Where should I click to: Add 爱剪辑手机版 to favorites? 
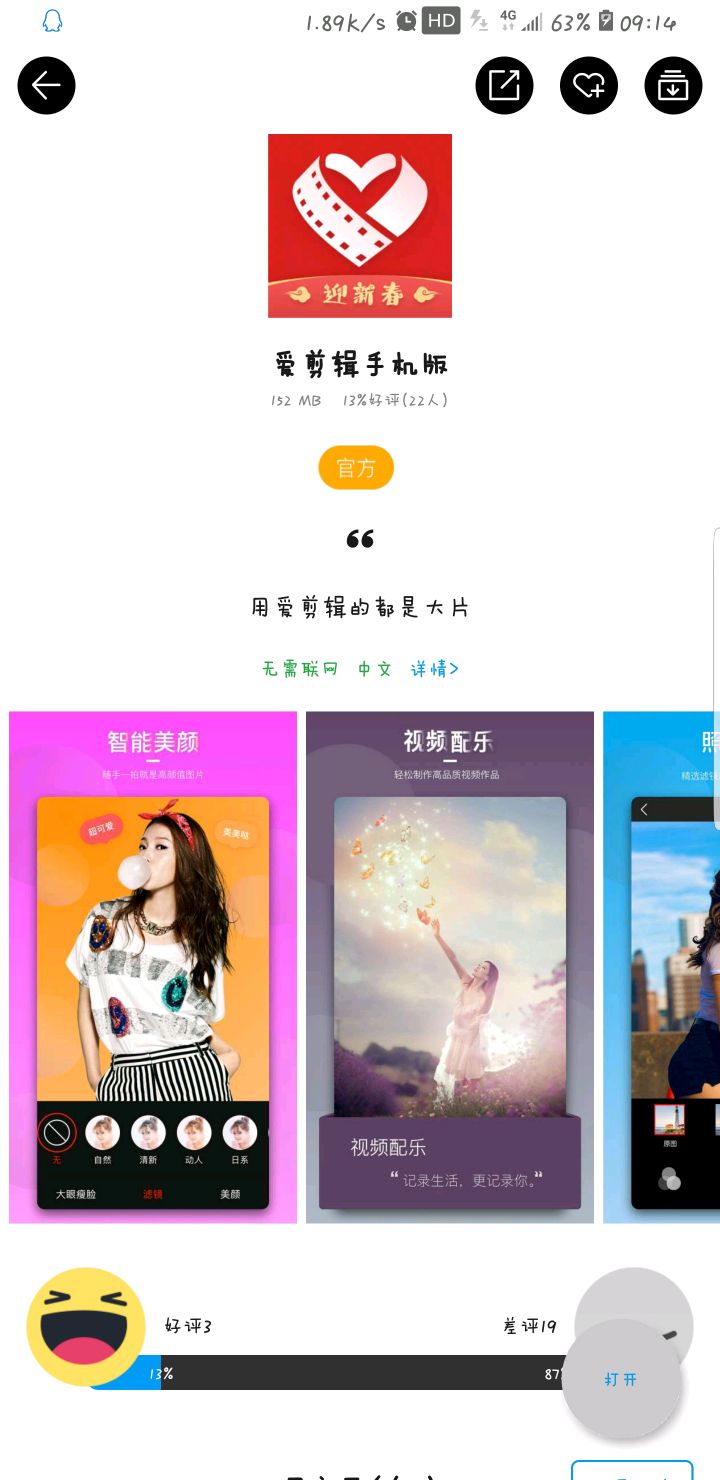(x=589, y=85)
